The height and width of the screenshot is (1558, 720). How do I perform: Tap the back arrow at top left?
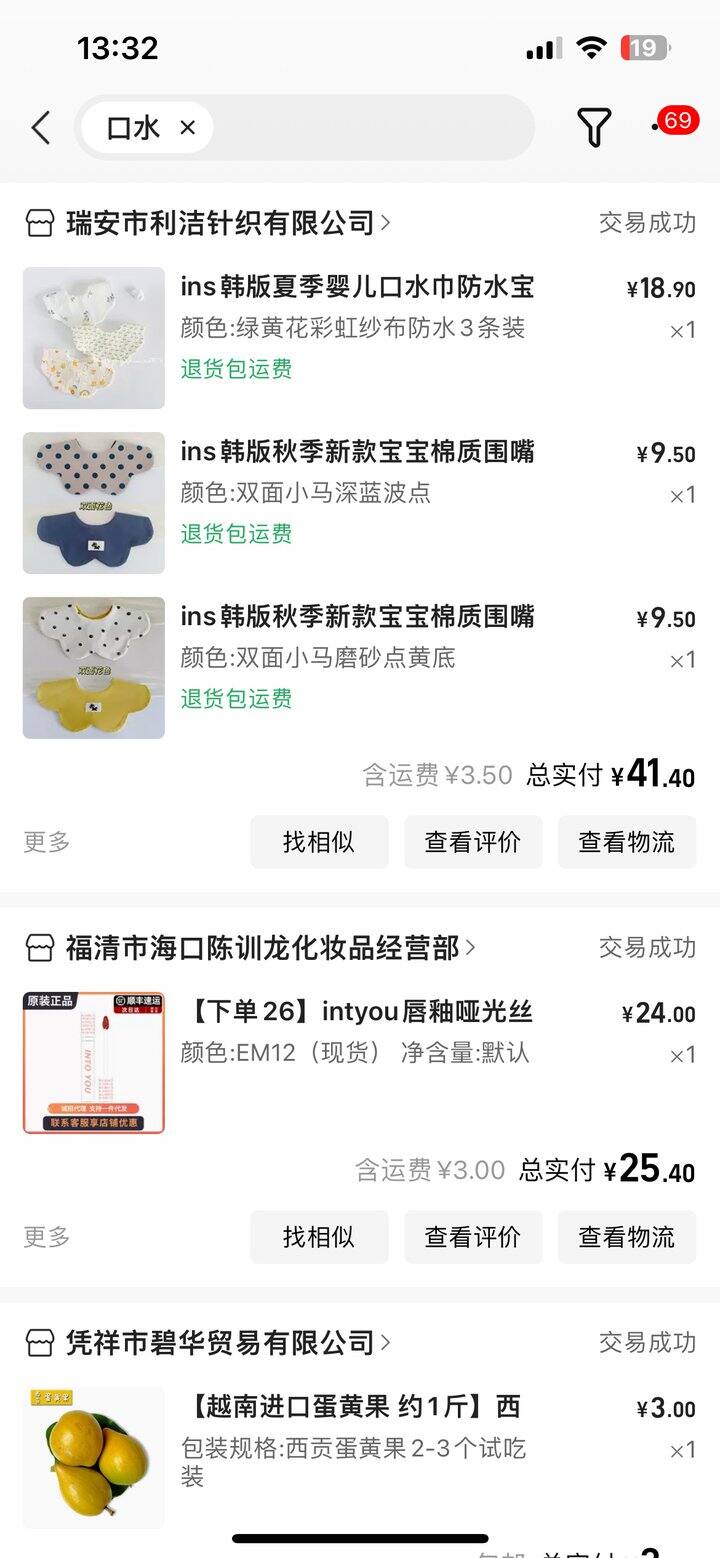click(x=40, y=127)
